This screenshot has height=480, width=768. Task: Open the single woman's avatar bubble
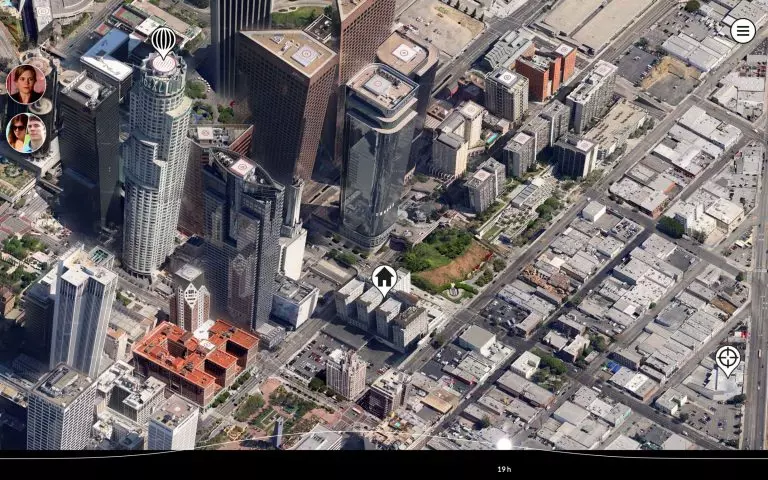25,84
